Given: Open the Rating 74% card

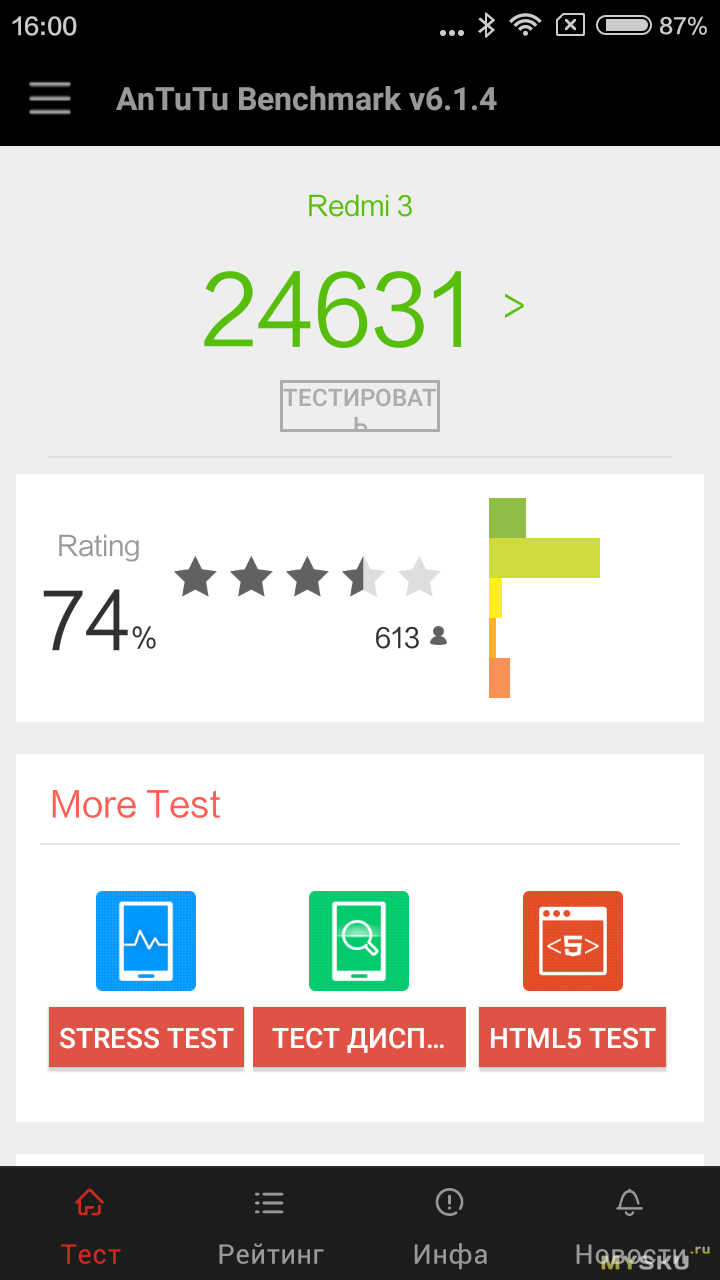Looking at the screenshot, I should click(360, 598).
